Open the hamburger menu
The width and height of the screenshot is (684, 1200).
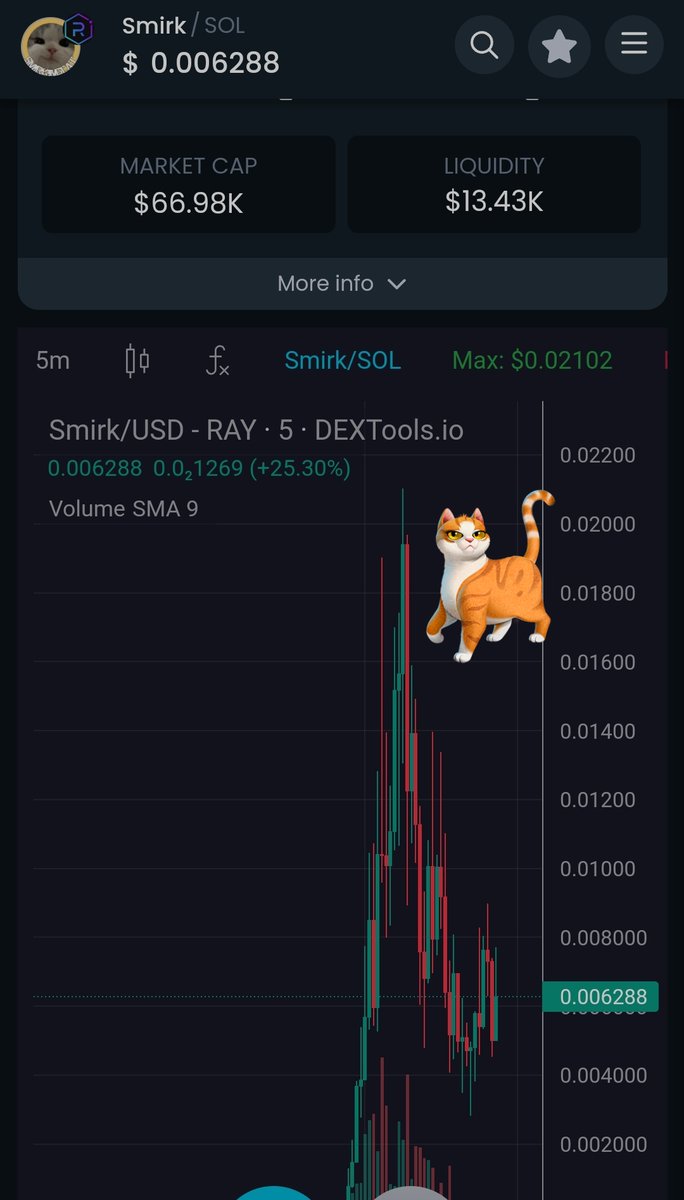point(634,46)
